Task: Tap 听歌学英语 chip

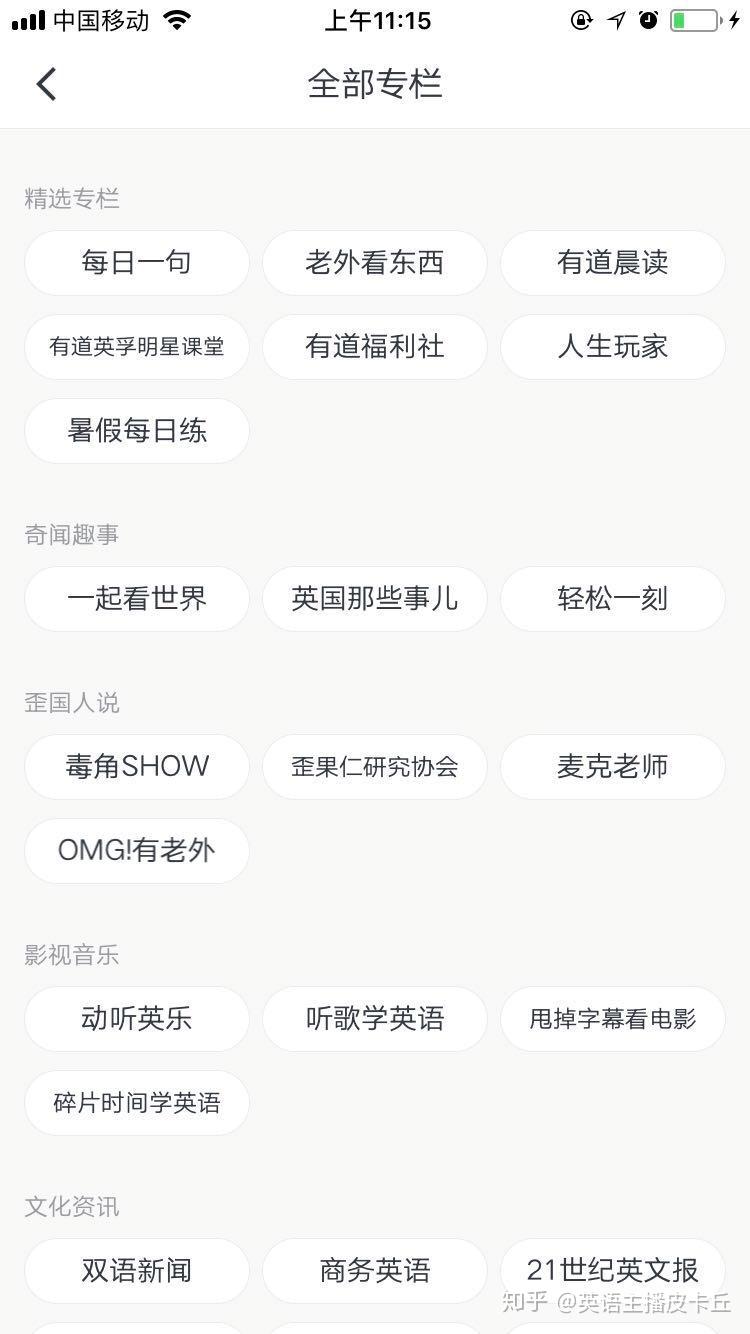Action: point(375,1019)
